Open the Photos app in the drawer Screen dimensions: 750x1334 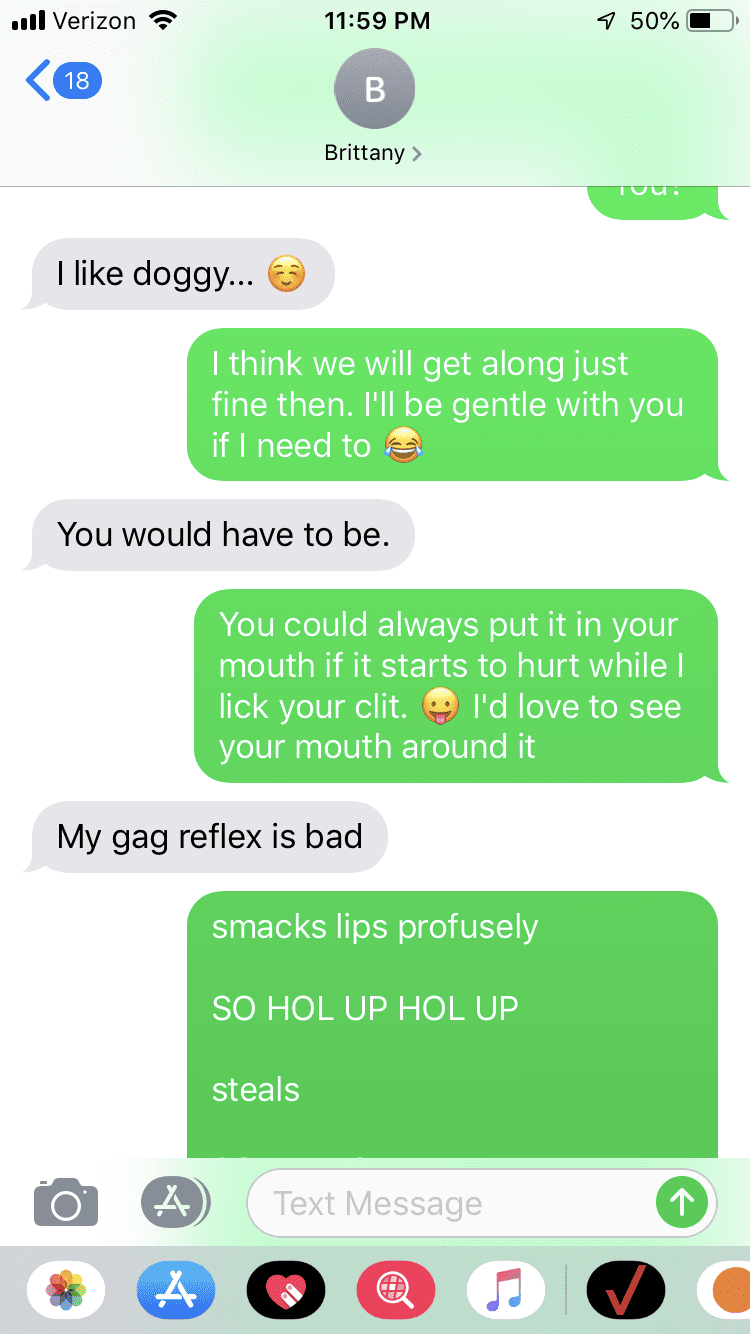coord(66,1289)
